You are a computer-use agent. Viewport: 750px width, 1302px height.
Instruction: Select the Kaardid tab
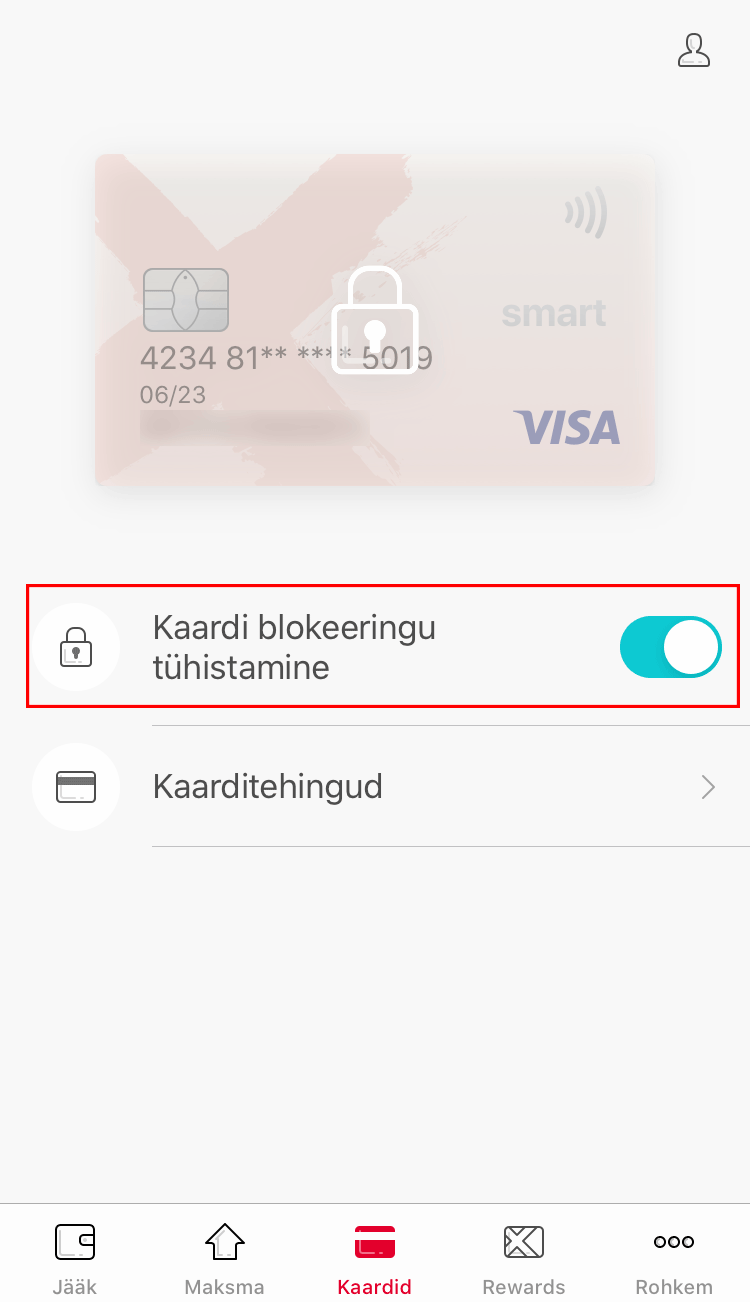pos(375,1258)
